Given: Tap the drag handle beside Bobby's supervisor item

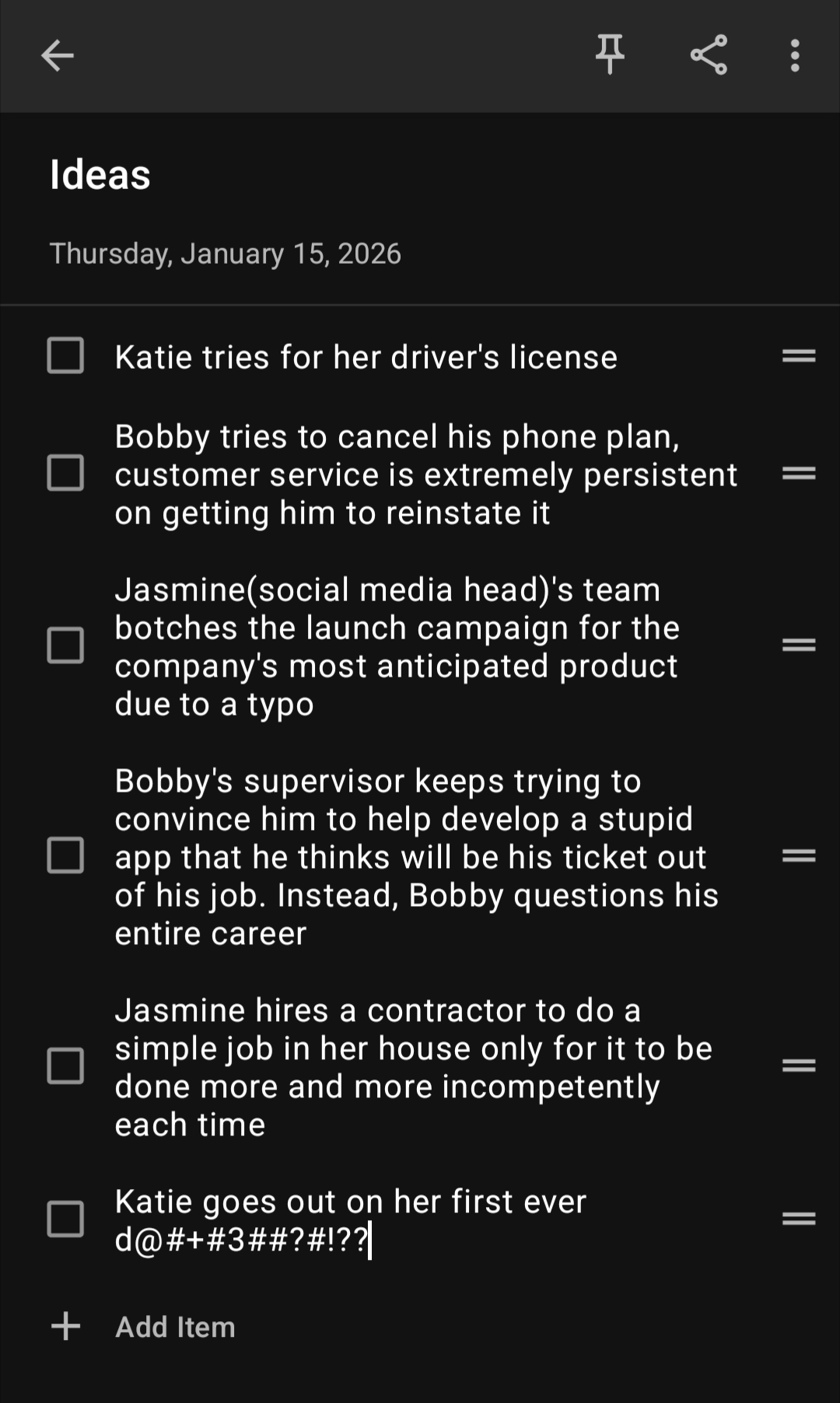Looking at the screenshot, I should click(799, 855).
